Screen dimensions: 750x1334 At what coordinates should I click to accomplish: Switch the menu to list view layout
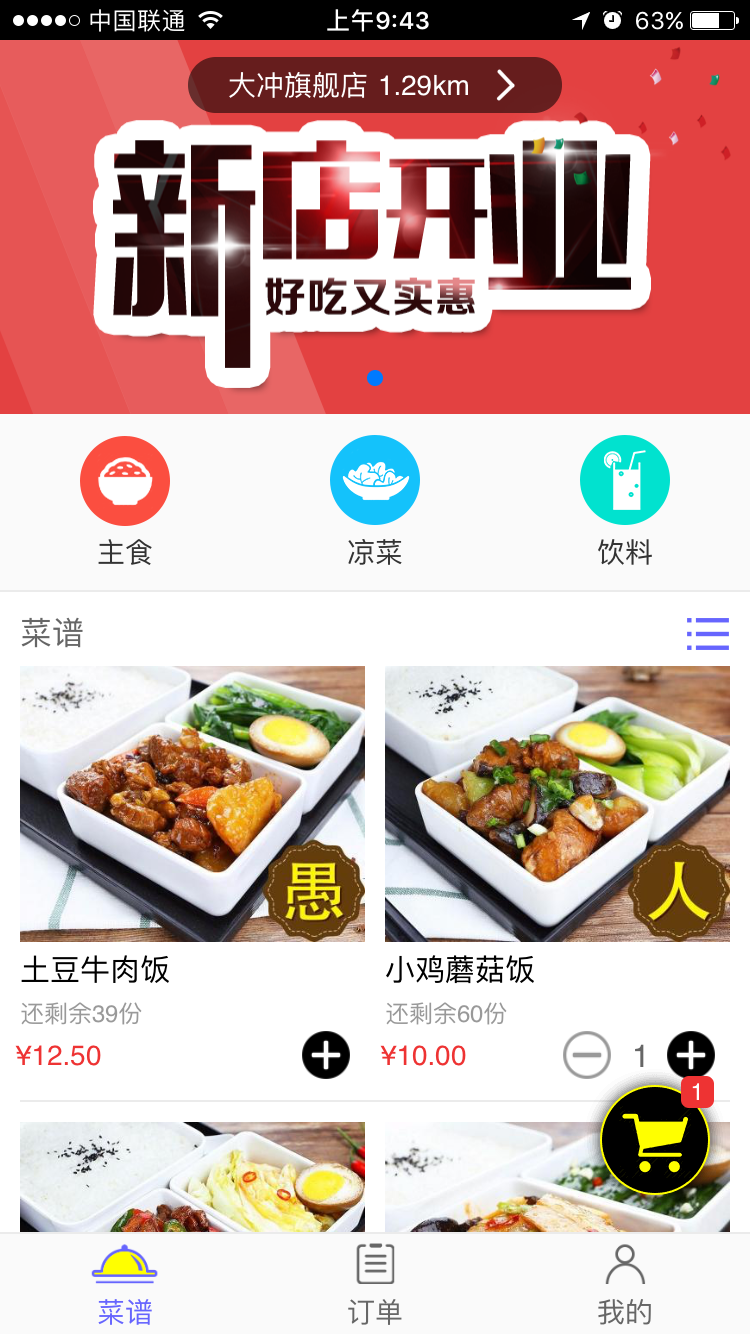coord(708,633)
